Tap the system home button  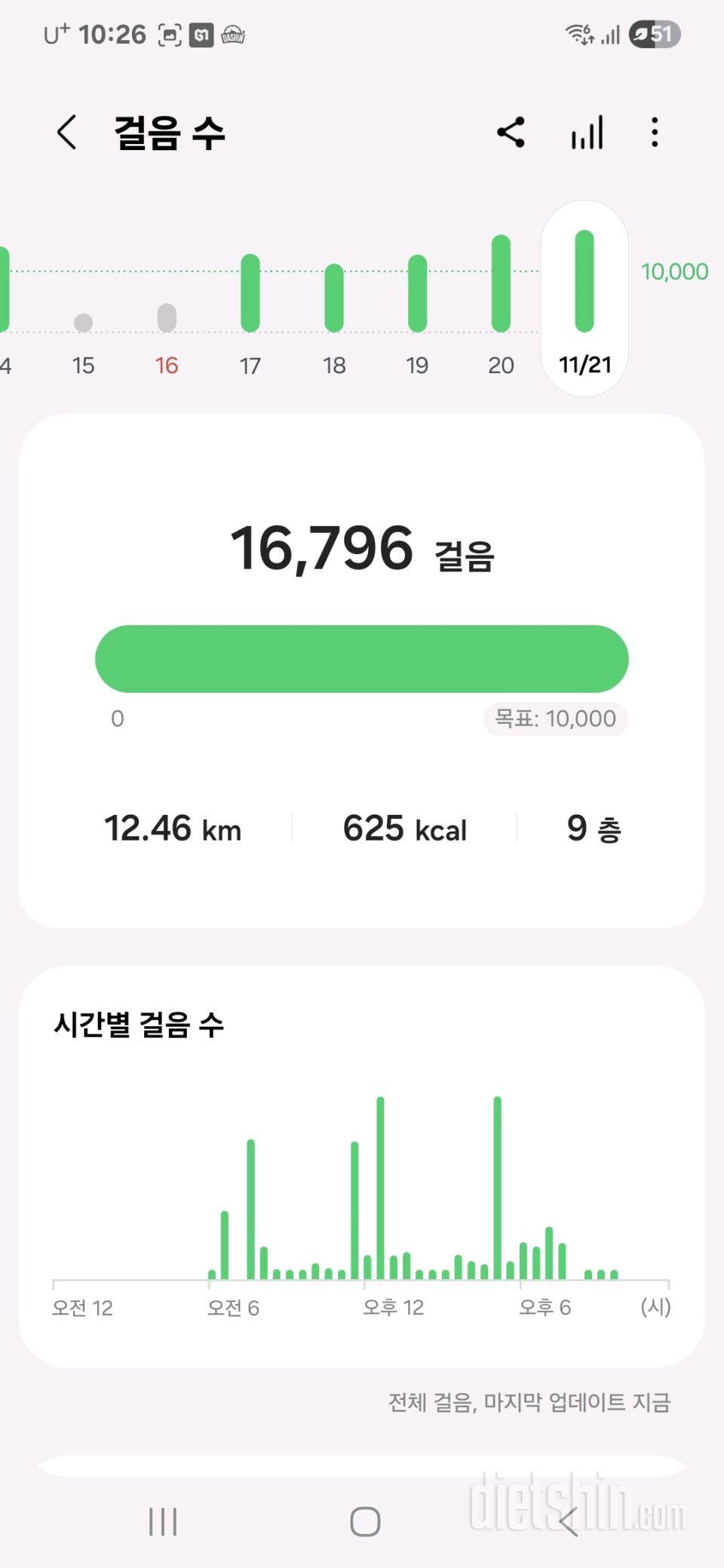365,1521
